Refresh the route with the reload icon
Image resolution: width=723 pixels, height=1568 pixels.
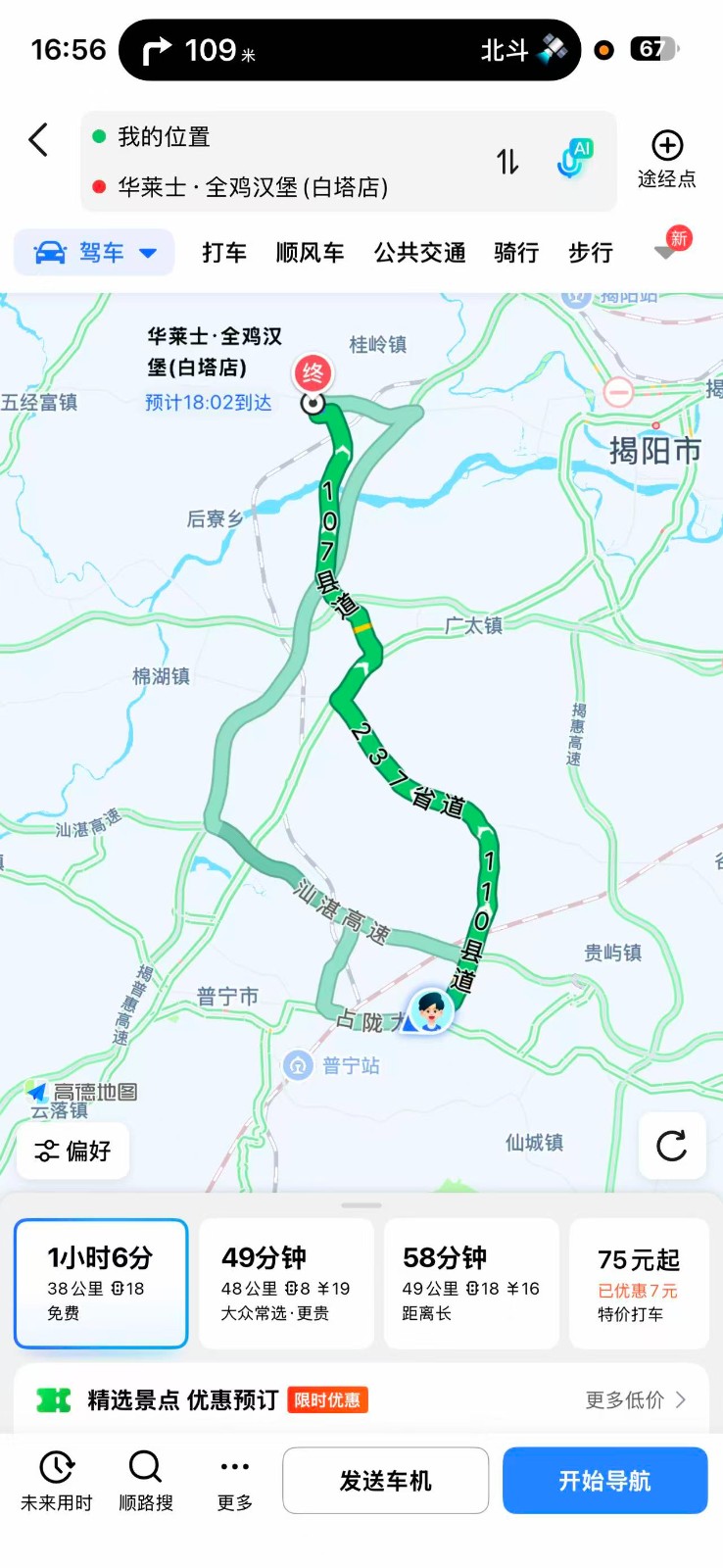pos(671,1146)
